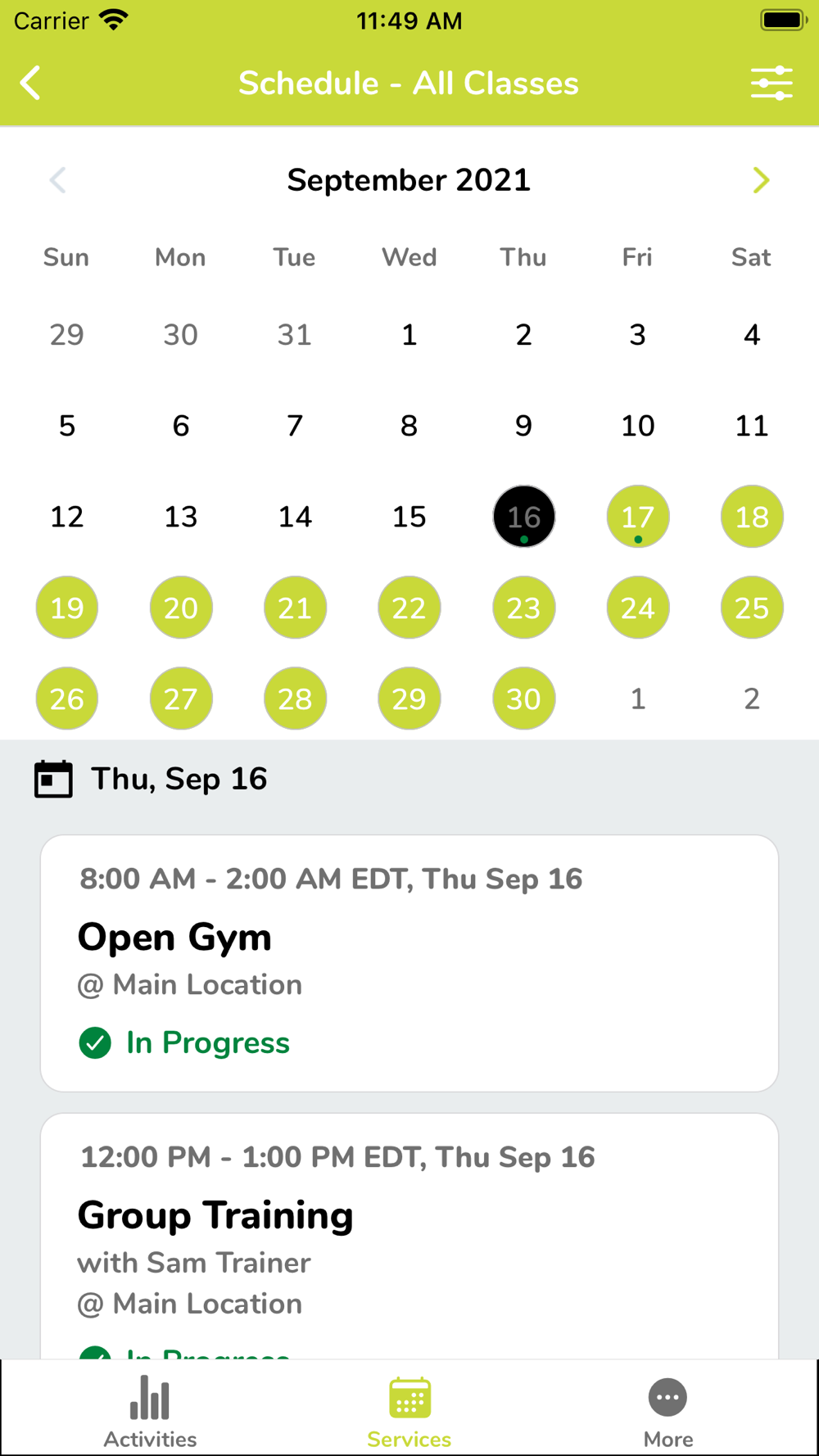Viewport: 819px width, 1456px height.
Task: Choose September 20 in the calendar
Action: (x=181, y=608)
